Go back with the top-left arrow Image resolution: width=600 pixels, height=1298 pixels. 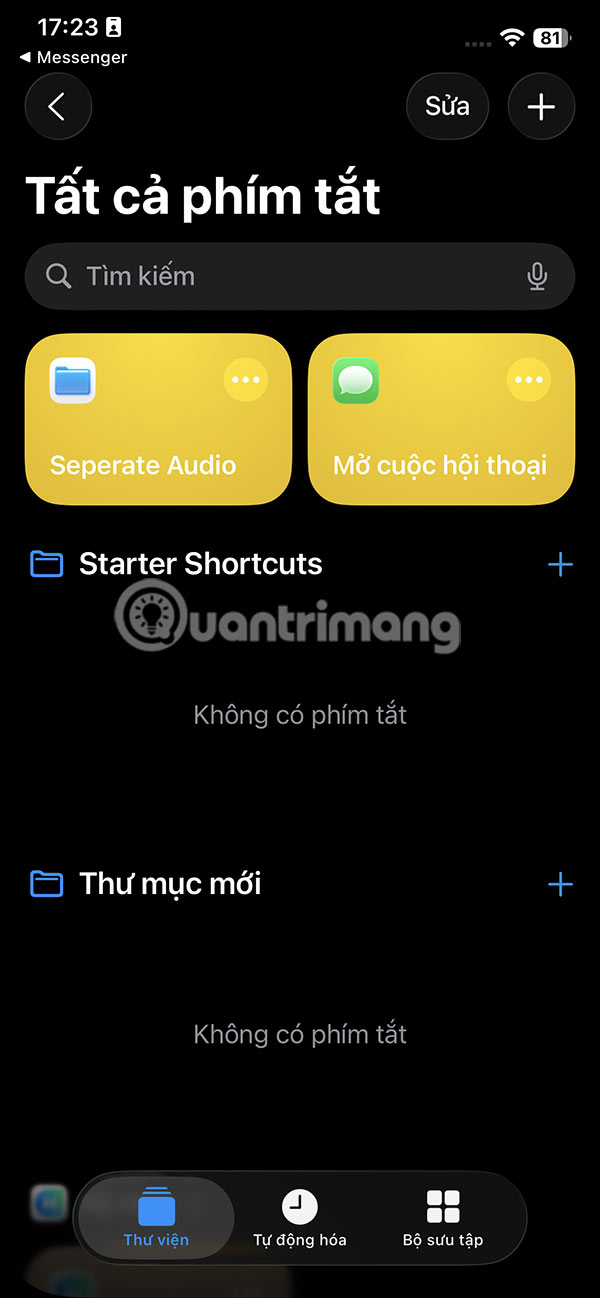coord(58,107)
